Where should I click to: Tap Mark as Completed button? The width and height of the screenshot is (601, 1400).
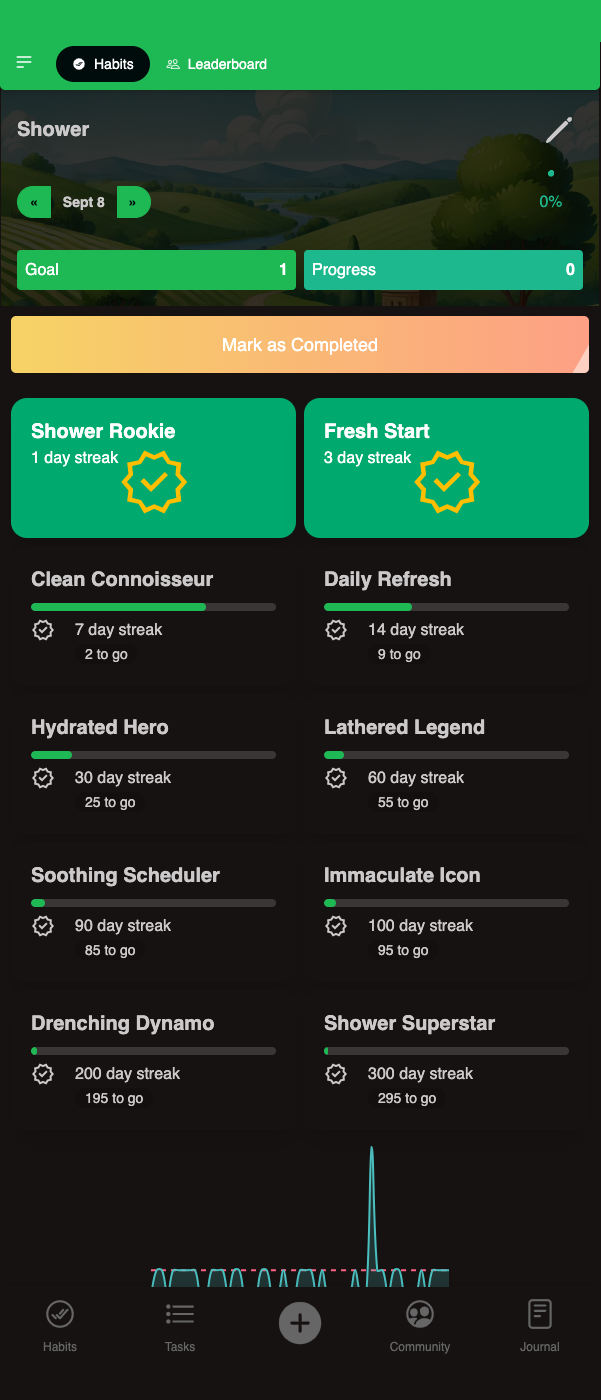[300, 345]
